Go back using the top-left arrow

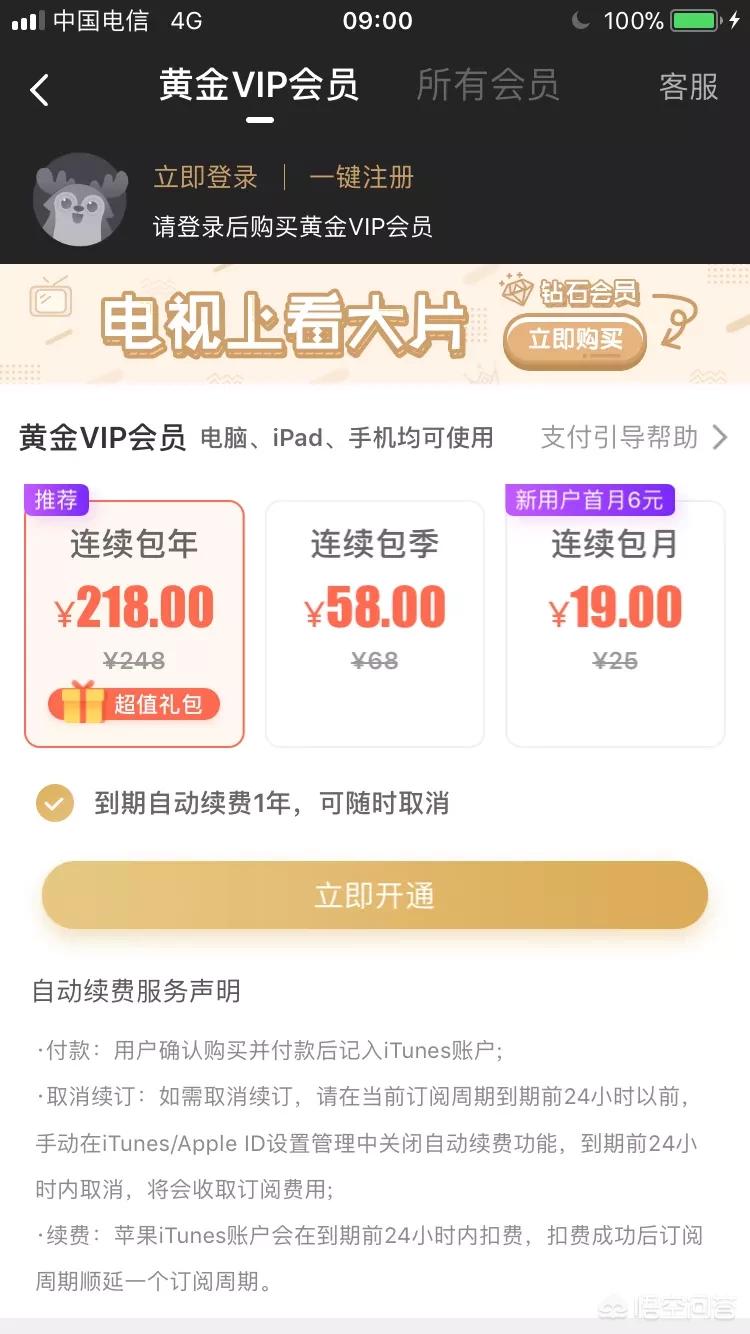click(x=40, y=90)
